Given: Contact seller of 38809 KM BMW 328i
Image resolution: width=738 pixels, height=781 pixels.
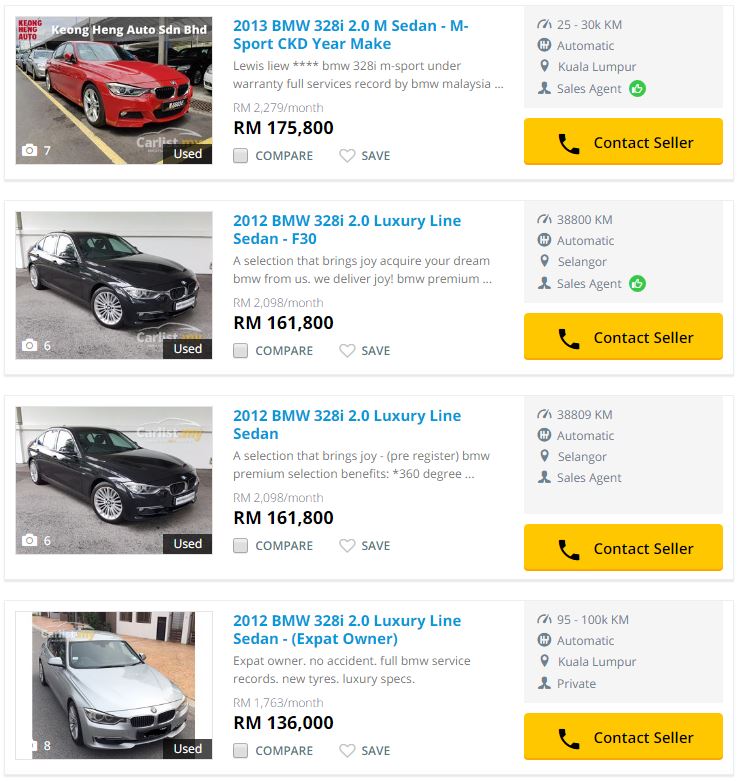Looking at the screenshot, I should click(x=622, y=549).
